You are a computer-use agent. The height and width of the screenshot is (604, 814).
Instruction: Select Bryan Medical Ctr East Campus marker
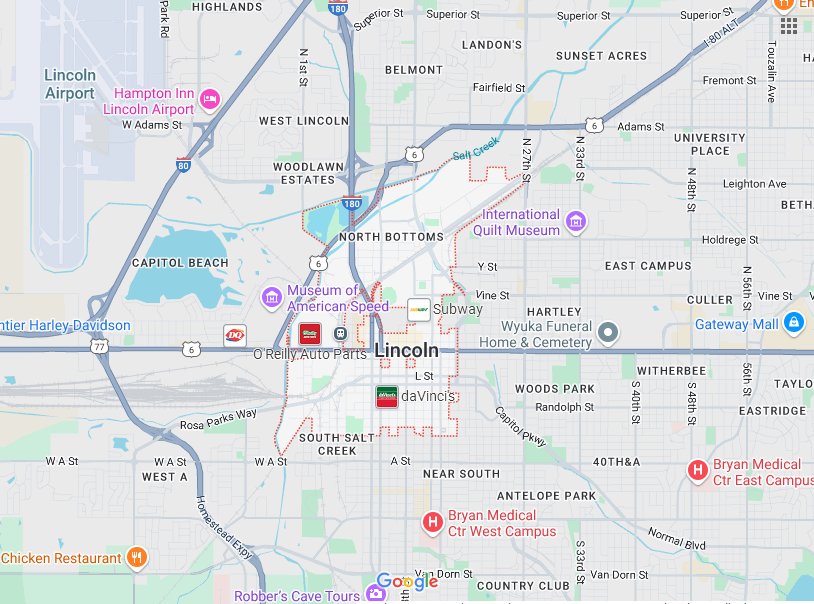698,470
